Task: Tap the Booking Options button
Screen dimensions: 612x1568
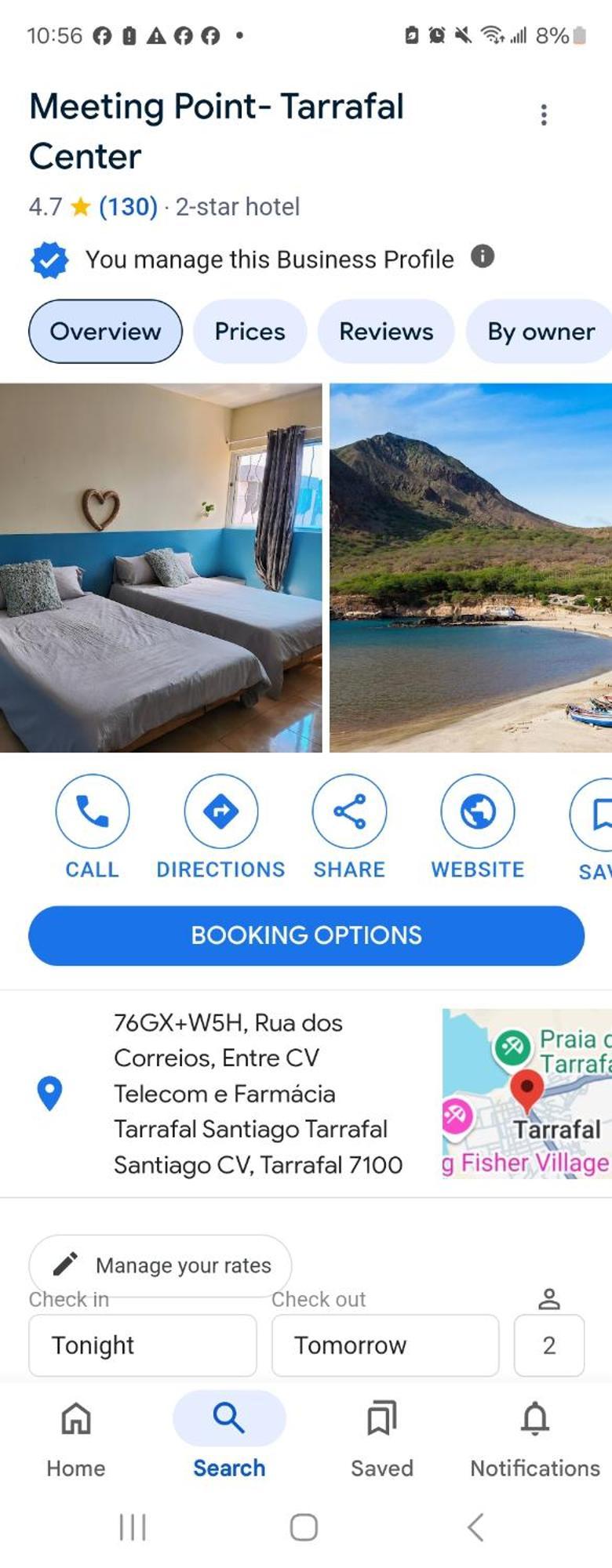Action: click(x=306, y=935)
